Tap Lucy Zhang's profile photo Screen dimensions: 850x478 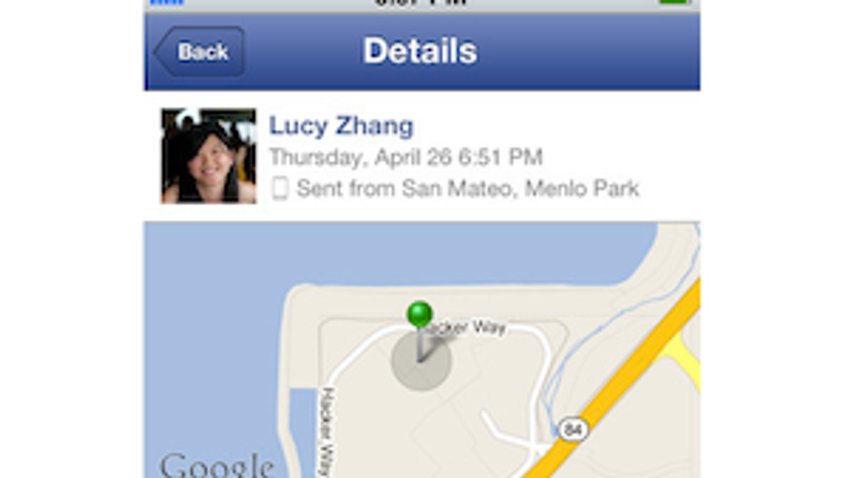click(208, 156)
